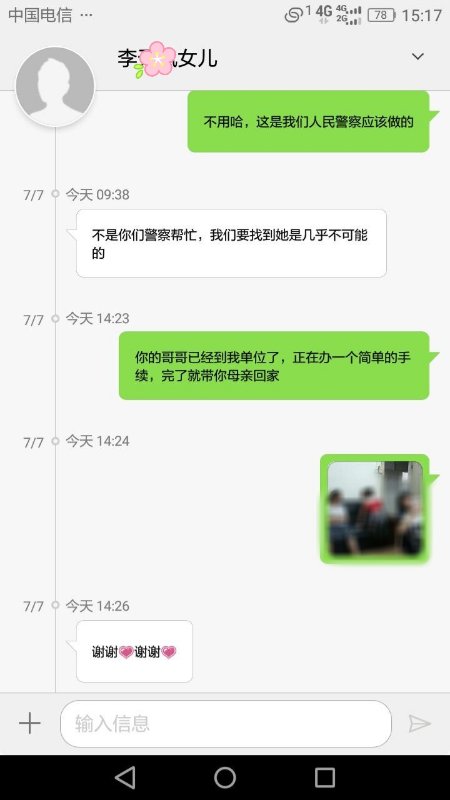The image size is (450, 800).
Task: Open the blurred photo sent at 14:24
Action: coord(375,509)
